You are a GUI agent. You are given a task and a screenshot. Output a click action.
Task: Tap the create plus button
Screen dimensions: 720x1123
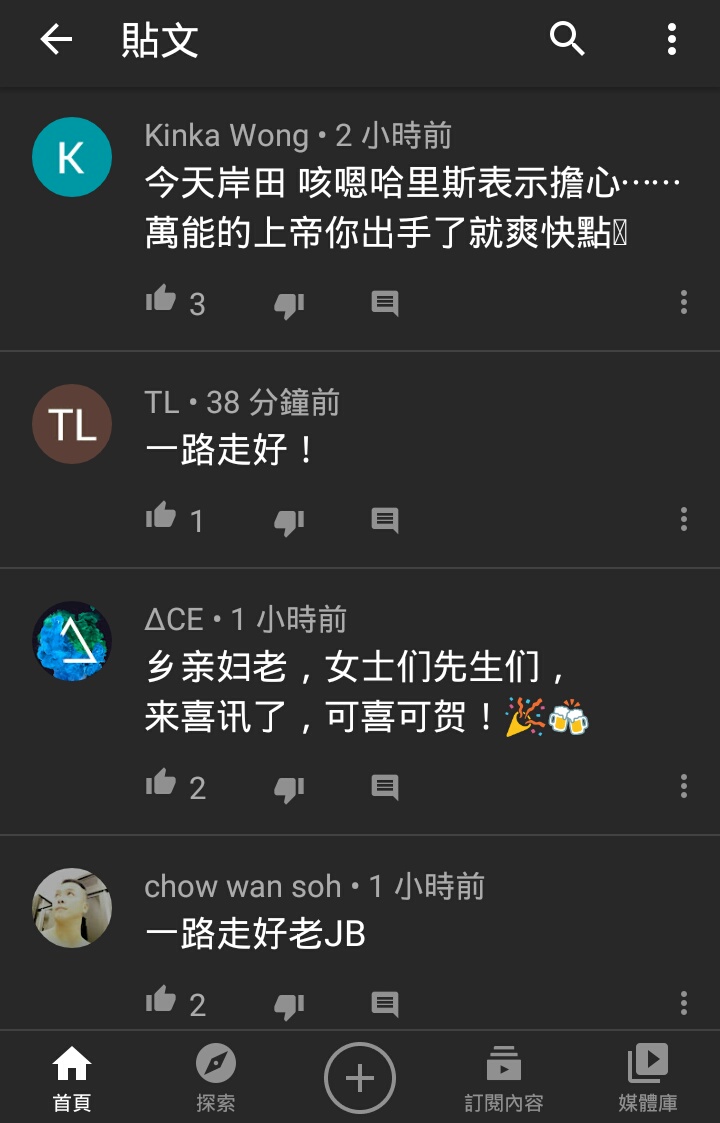[x=360, y=1078]
